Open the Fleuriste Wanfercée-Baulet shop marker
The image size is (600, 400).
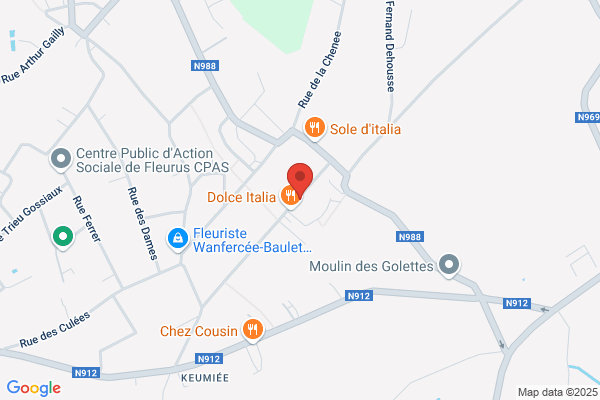pos(178,239)
